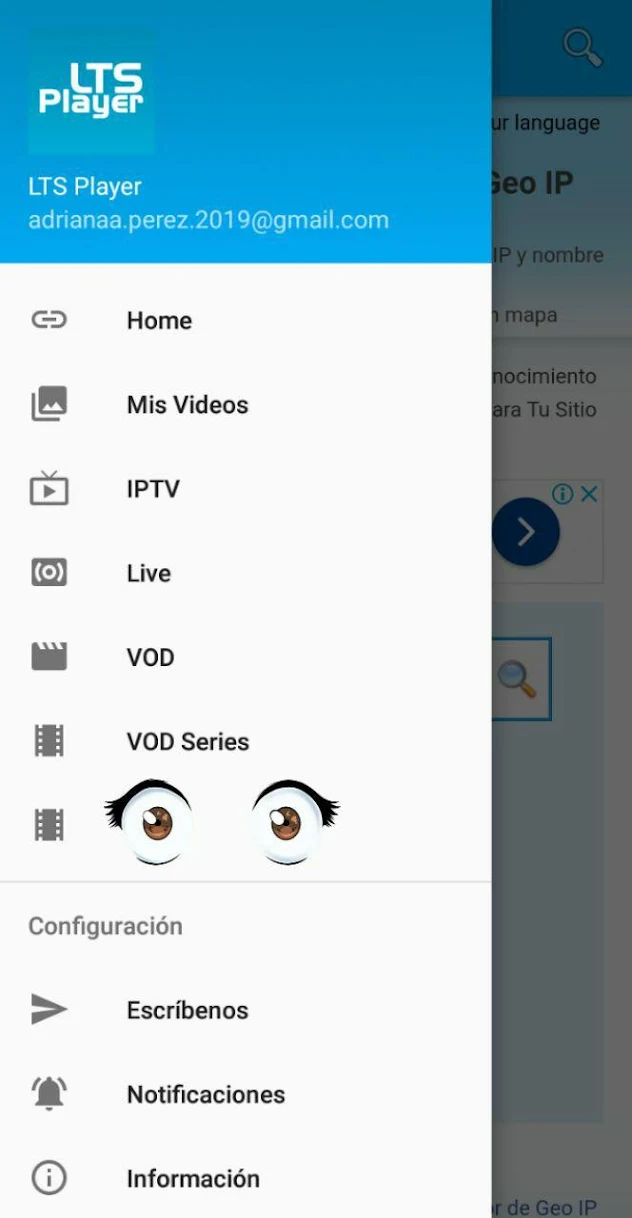Open the Live section
The width and height of the screenshot is (632, 1218).
[x=245, y=573]
